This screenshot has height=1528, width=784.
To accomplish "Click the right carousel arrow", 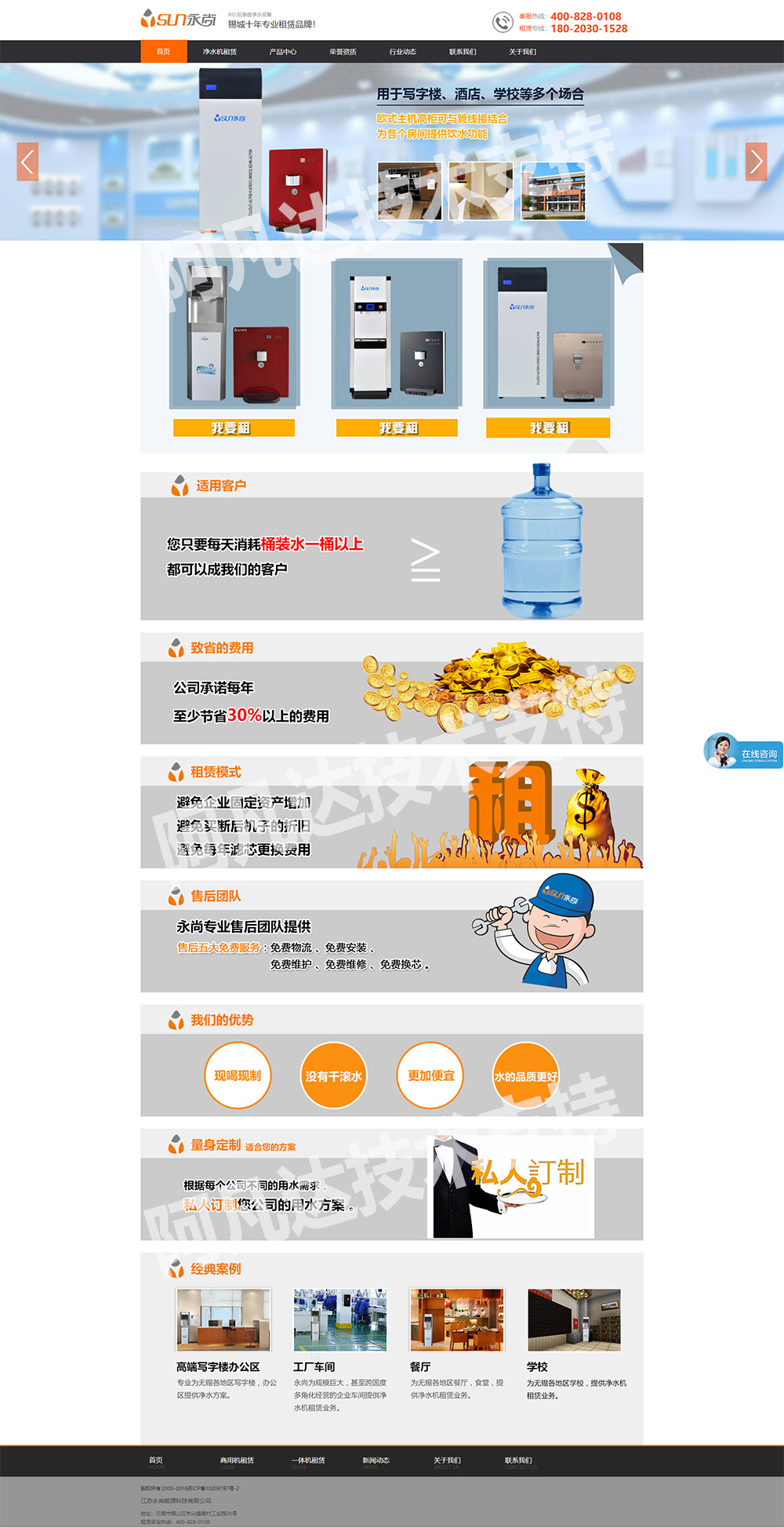I will [756, 162].
